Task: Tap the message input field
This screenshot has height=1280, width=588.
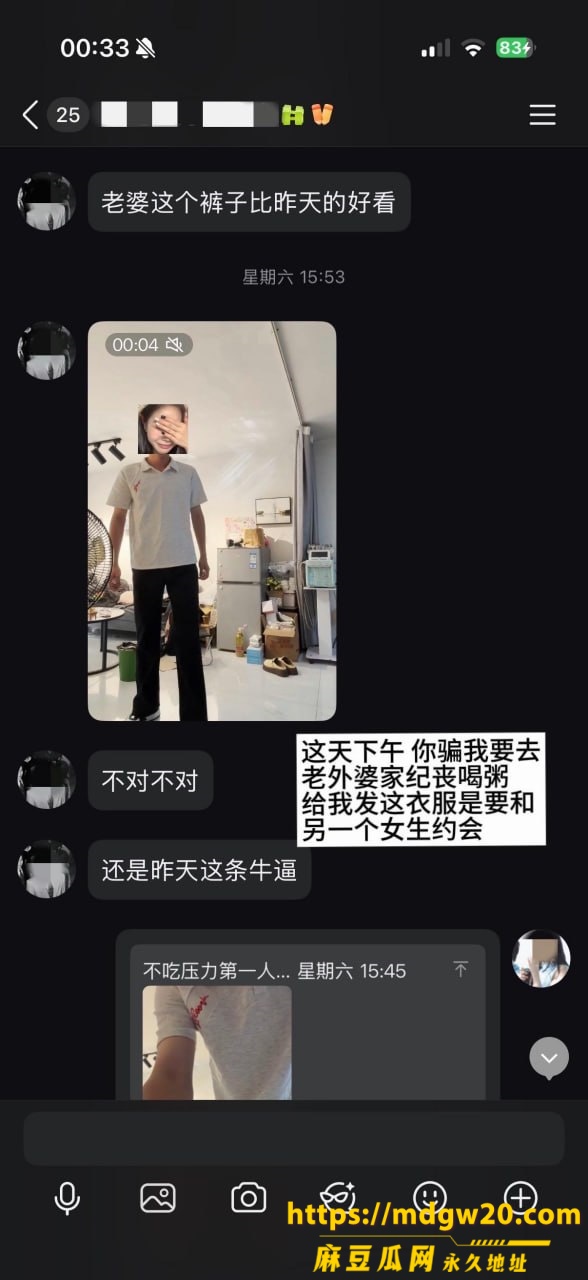Action: 294,1138
